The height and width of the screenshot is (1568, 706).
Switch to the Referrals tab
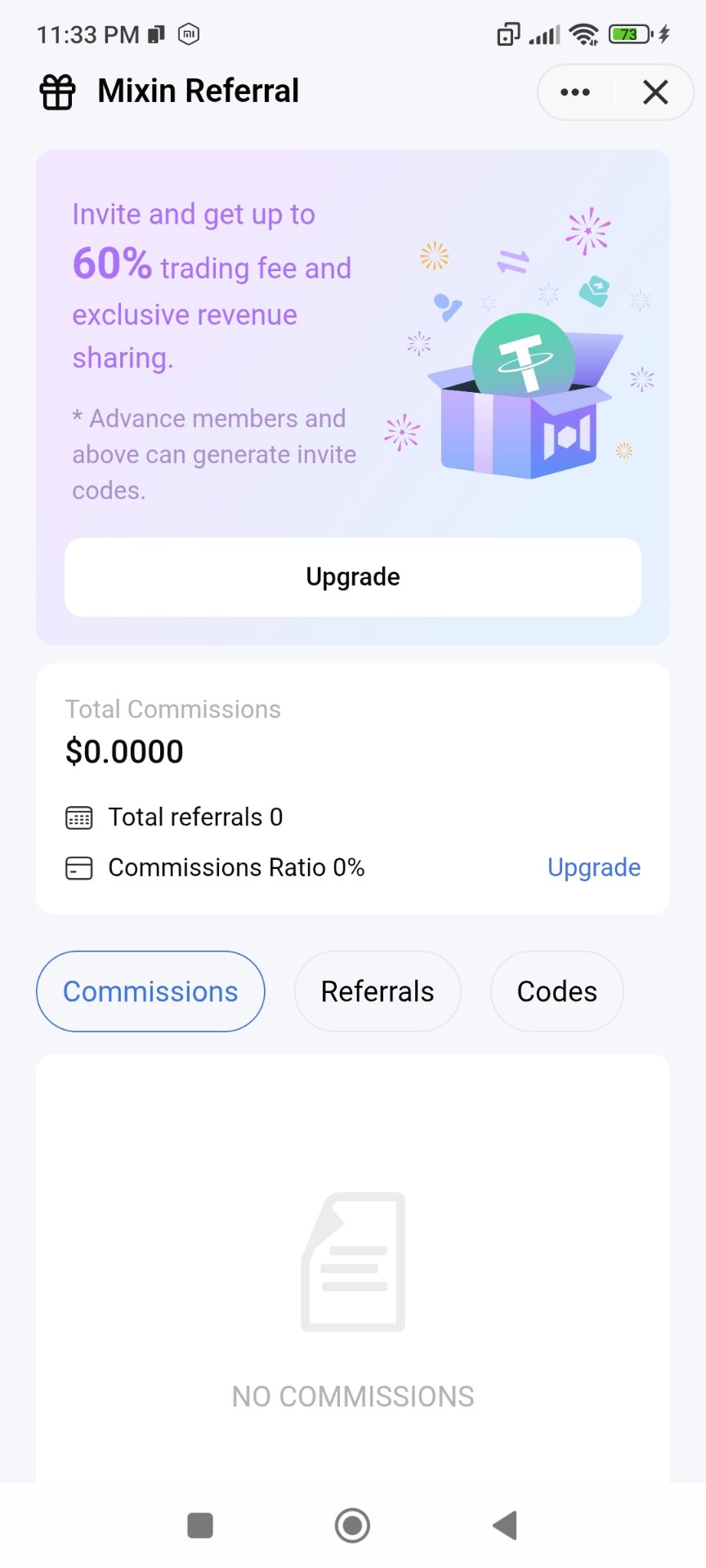click(x=378, y=991)
